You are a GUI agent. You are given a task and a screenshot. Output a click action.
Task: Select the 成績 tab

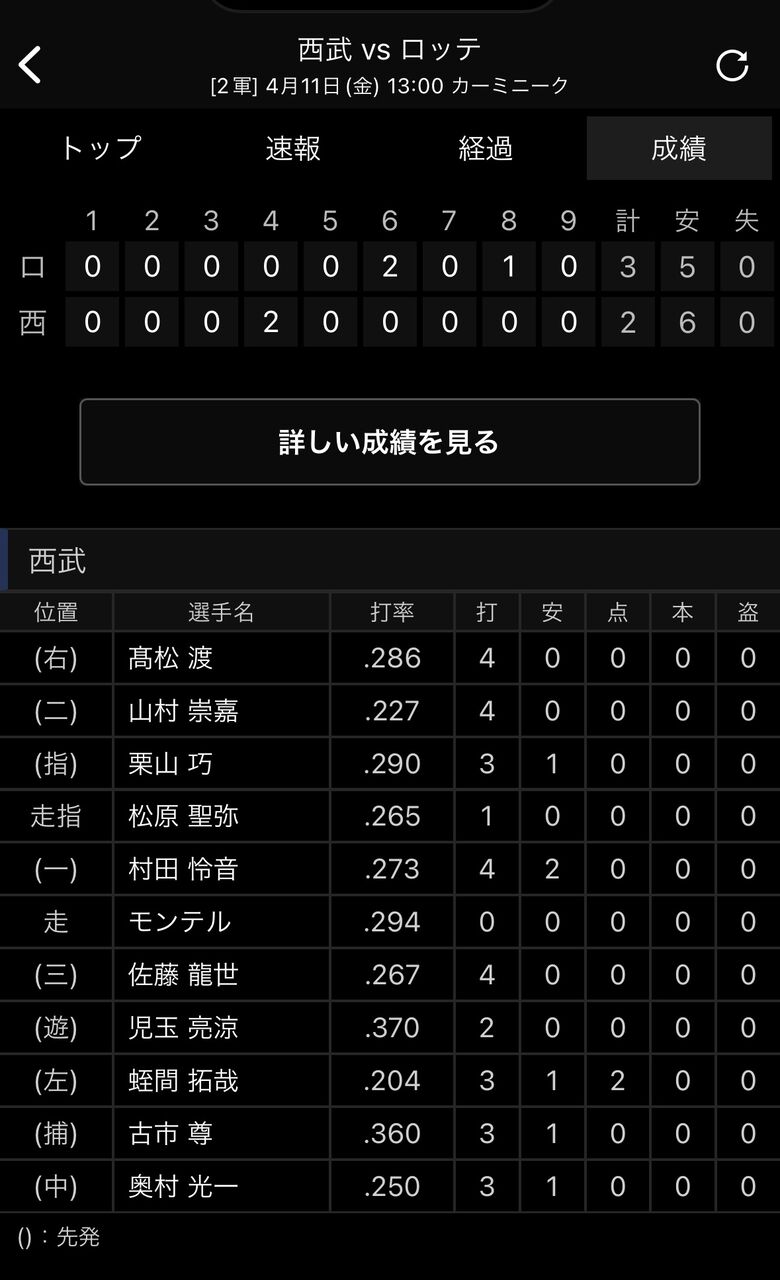679,148
